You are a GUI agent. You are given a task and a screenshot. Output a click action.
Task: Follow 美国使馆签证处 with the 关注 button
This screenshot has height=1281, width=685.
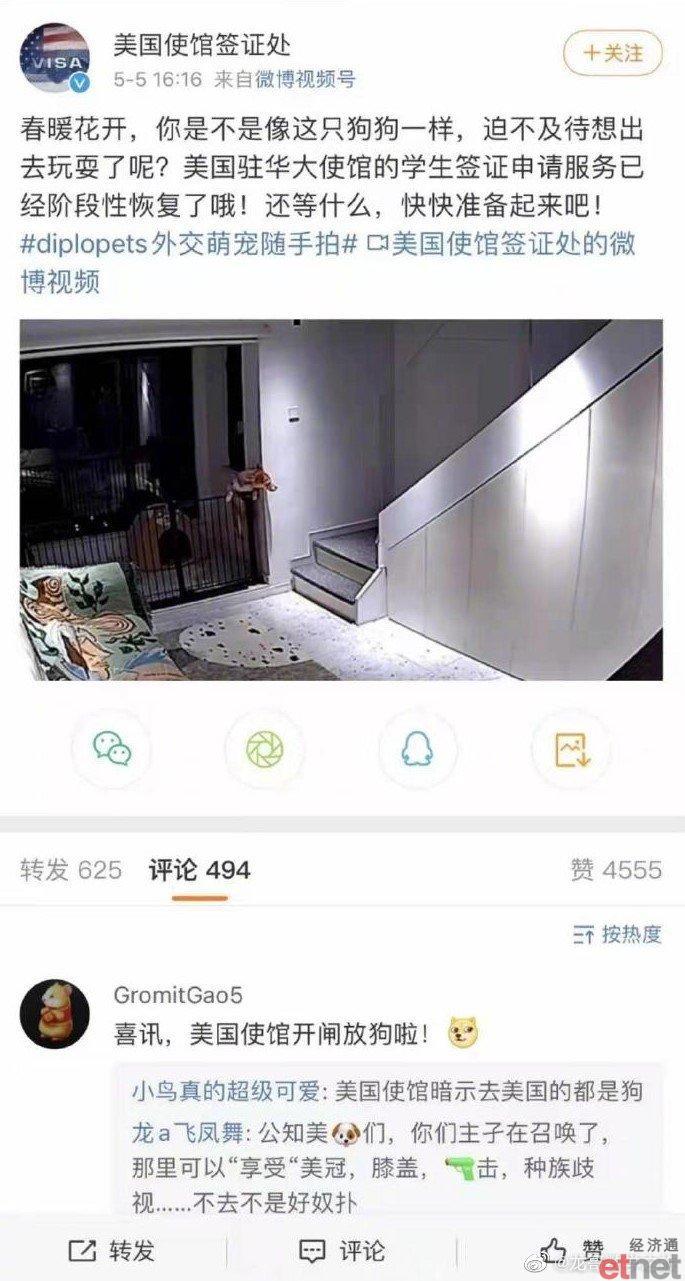coord(612,53)
